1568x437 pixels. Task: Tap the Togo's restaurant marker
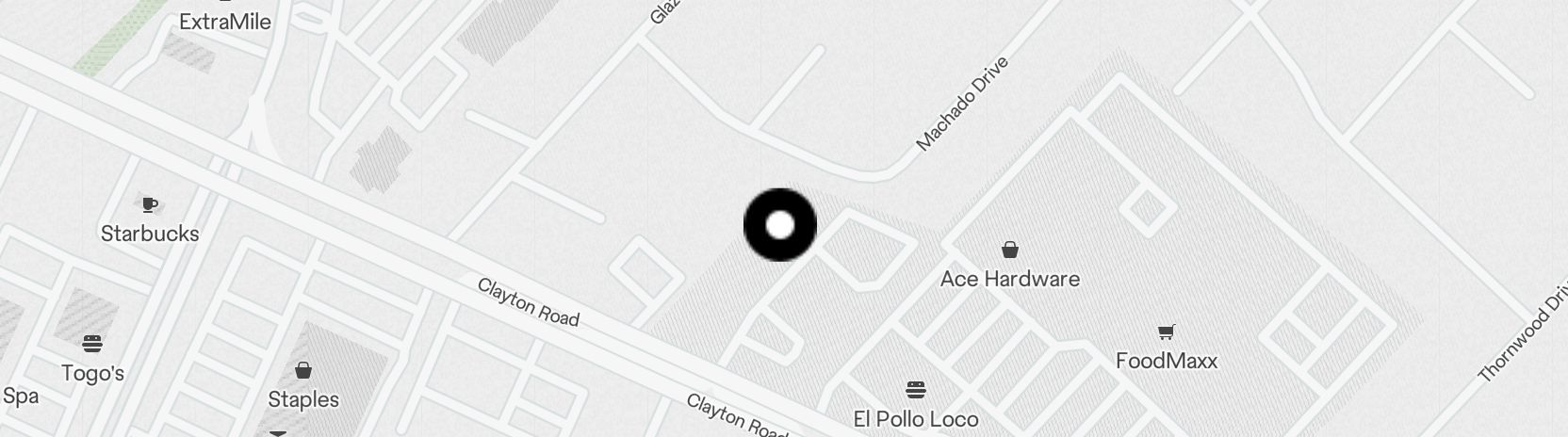click(91, 344)
